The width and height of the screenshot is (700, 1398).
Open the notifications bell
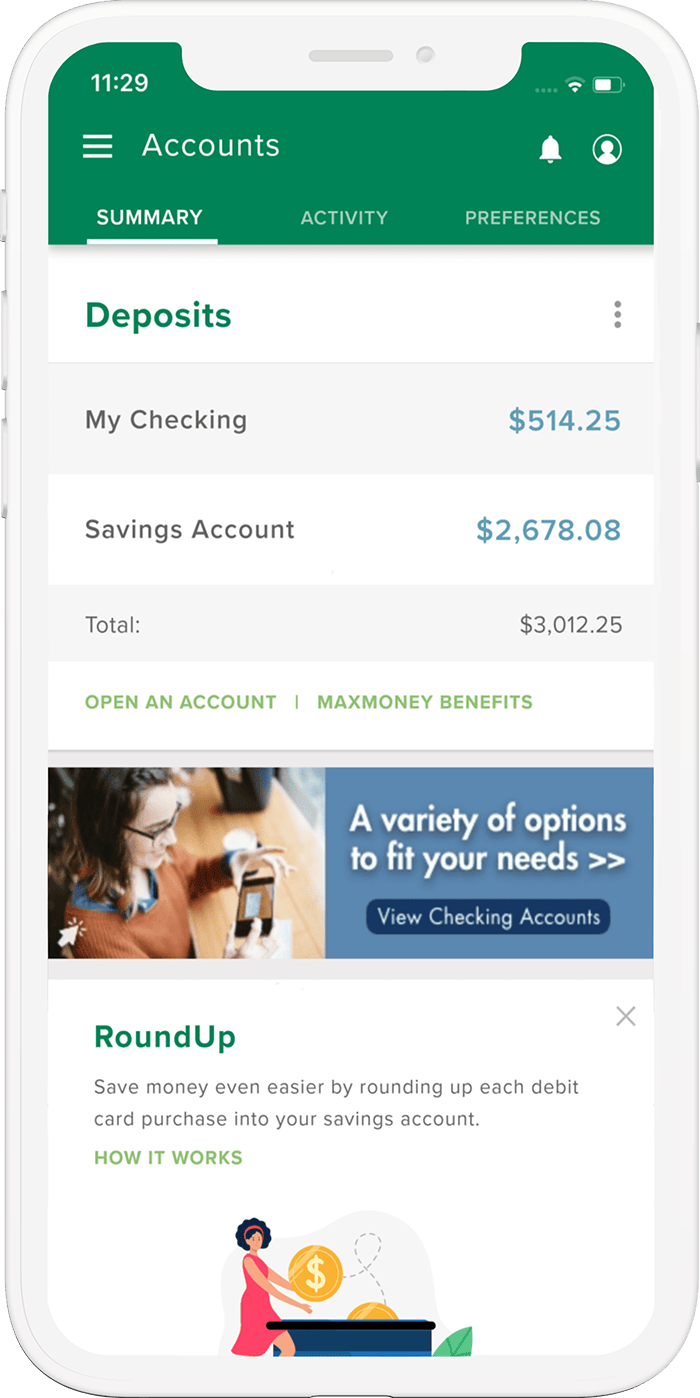(x=550, y=149)
